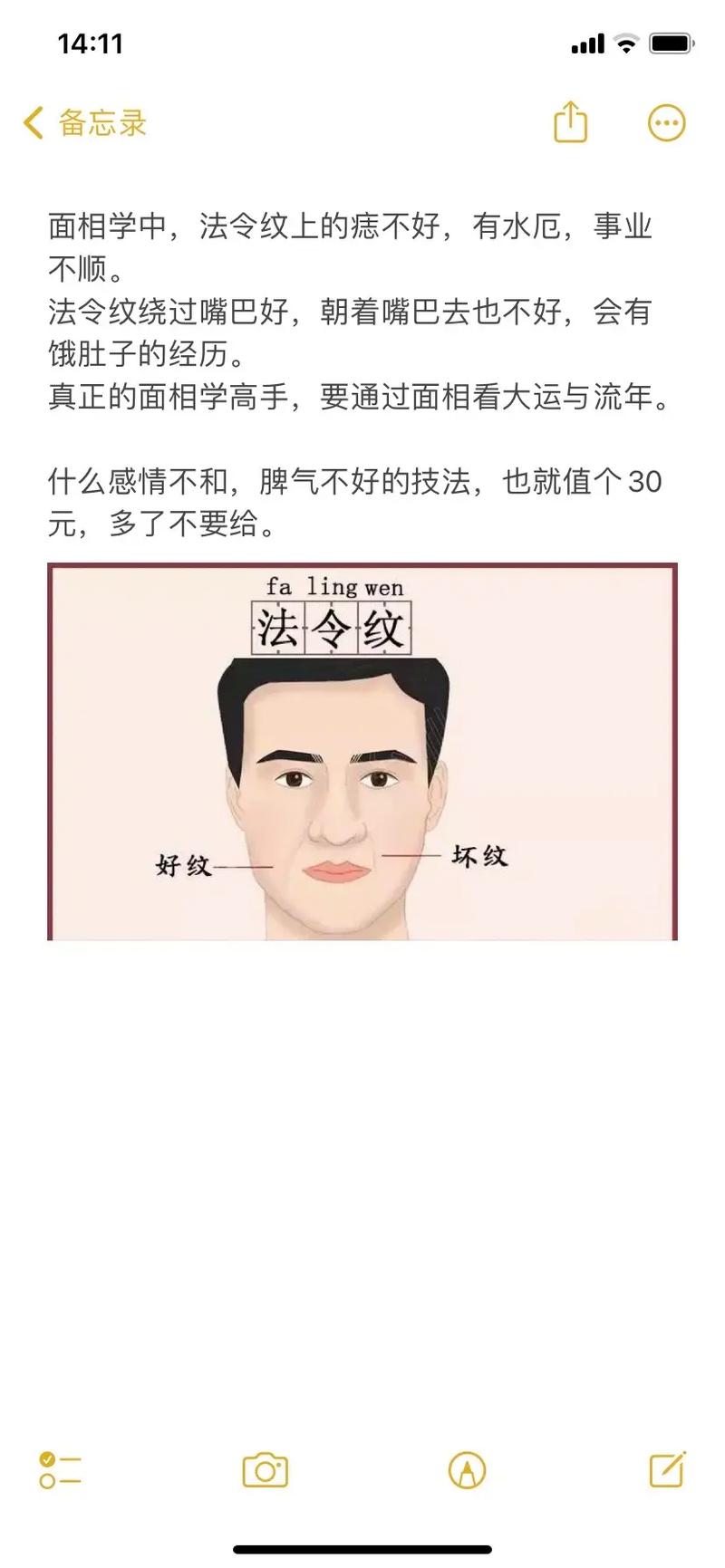Compose a new note

[x=667, y=1469]
